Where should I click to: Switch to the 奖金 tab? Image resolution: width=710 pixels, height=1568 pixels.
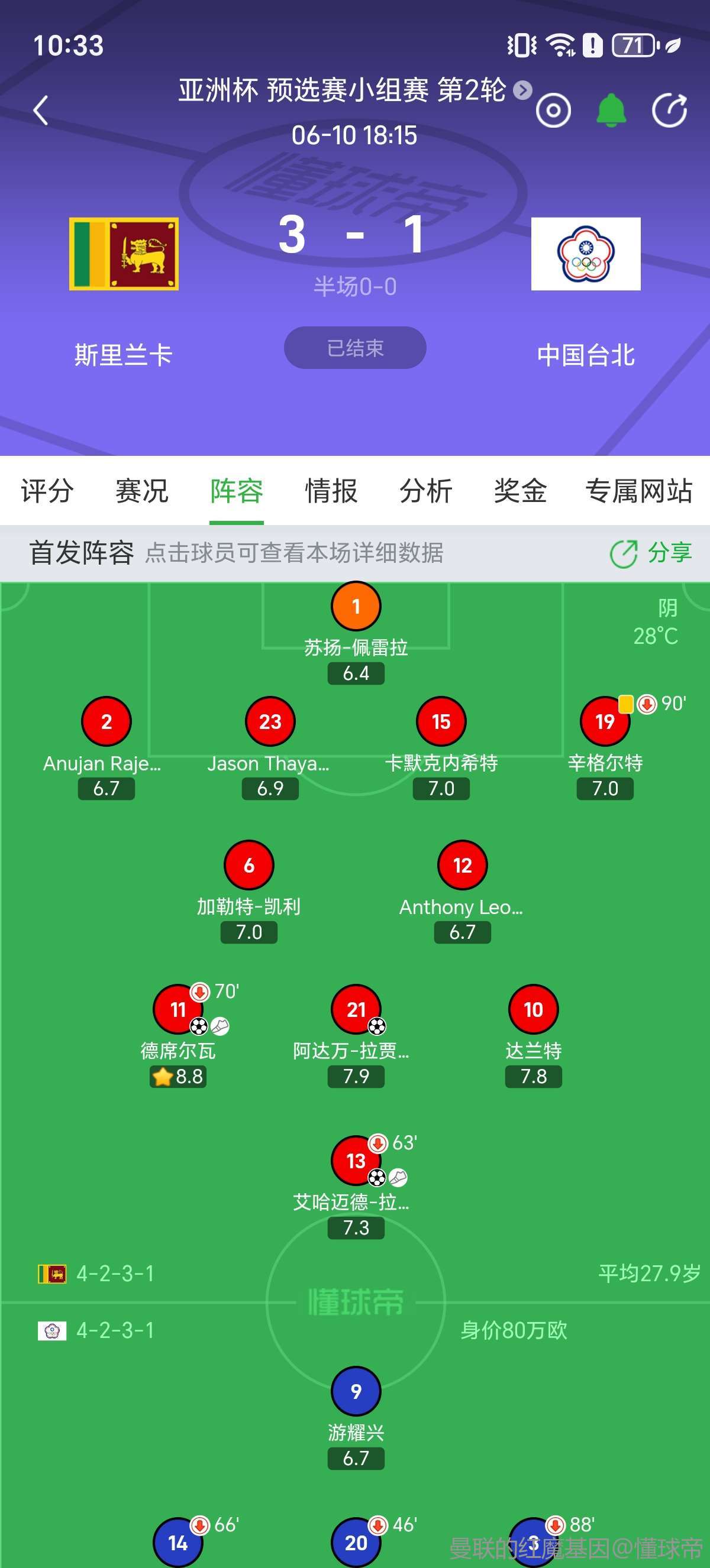520,491
